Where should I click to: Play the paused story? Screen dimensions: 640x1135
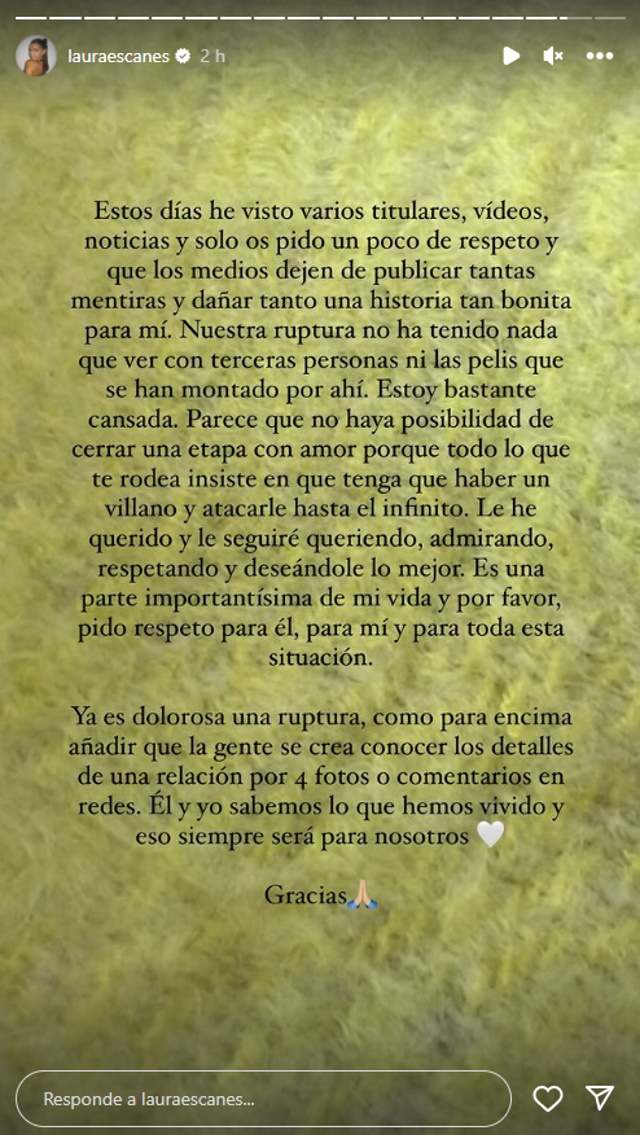[511, 56]
